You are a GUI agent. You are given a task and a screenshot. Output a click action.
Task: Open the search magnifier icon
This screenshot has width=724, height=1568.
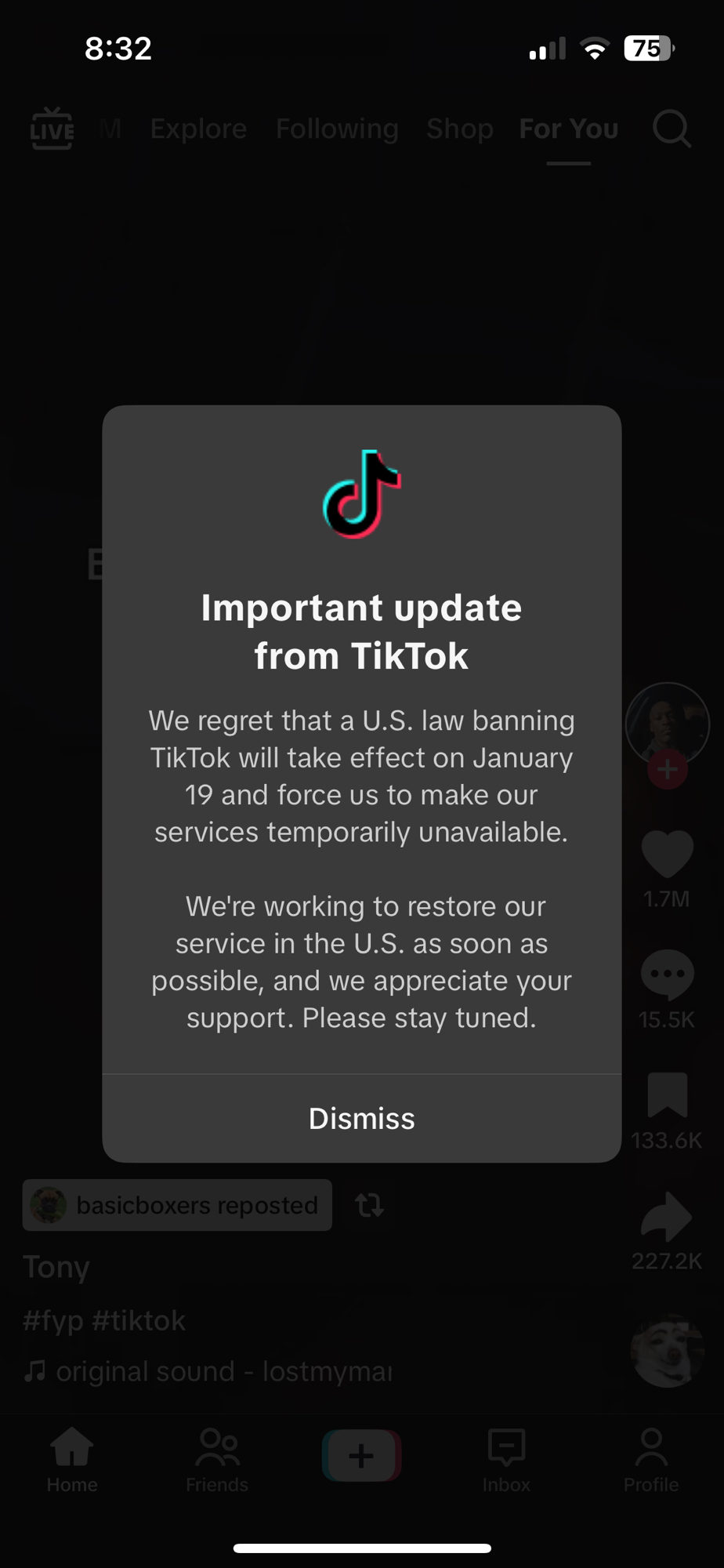(672, 129)
